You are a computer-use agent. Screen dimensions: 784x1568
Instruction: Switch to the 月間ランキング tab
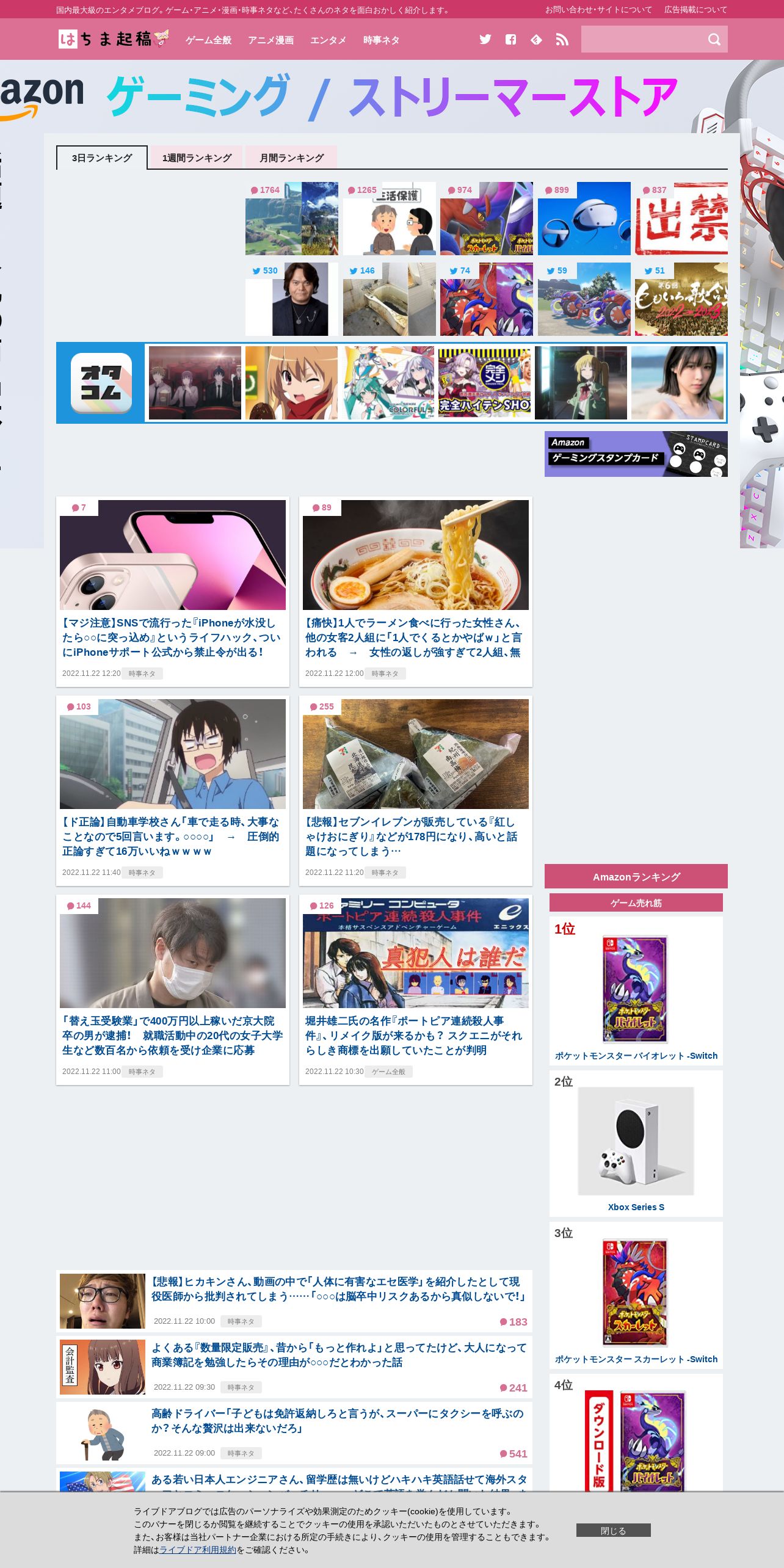coord(291,158)
